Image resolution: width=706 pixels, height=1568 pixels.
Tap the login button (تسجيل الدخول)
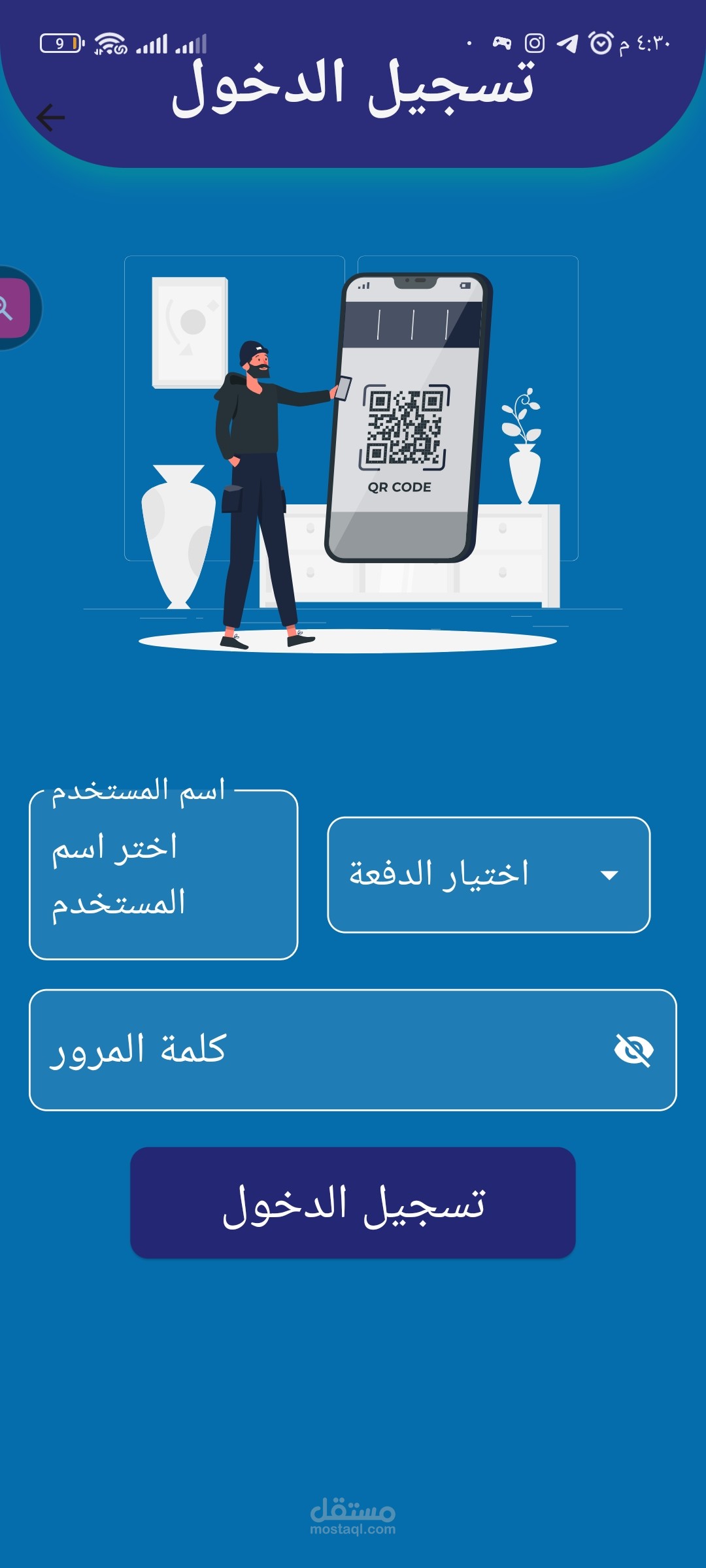point(353,1203)
